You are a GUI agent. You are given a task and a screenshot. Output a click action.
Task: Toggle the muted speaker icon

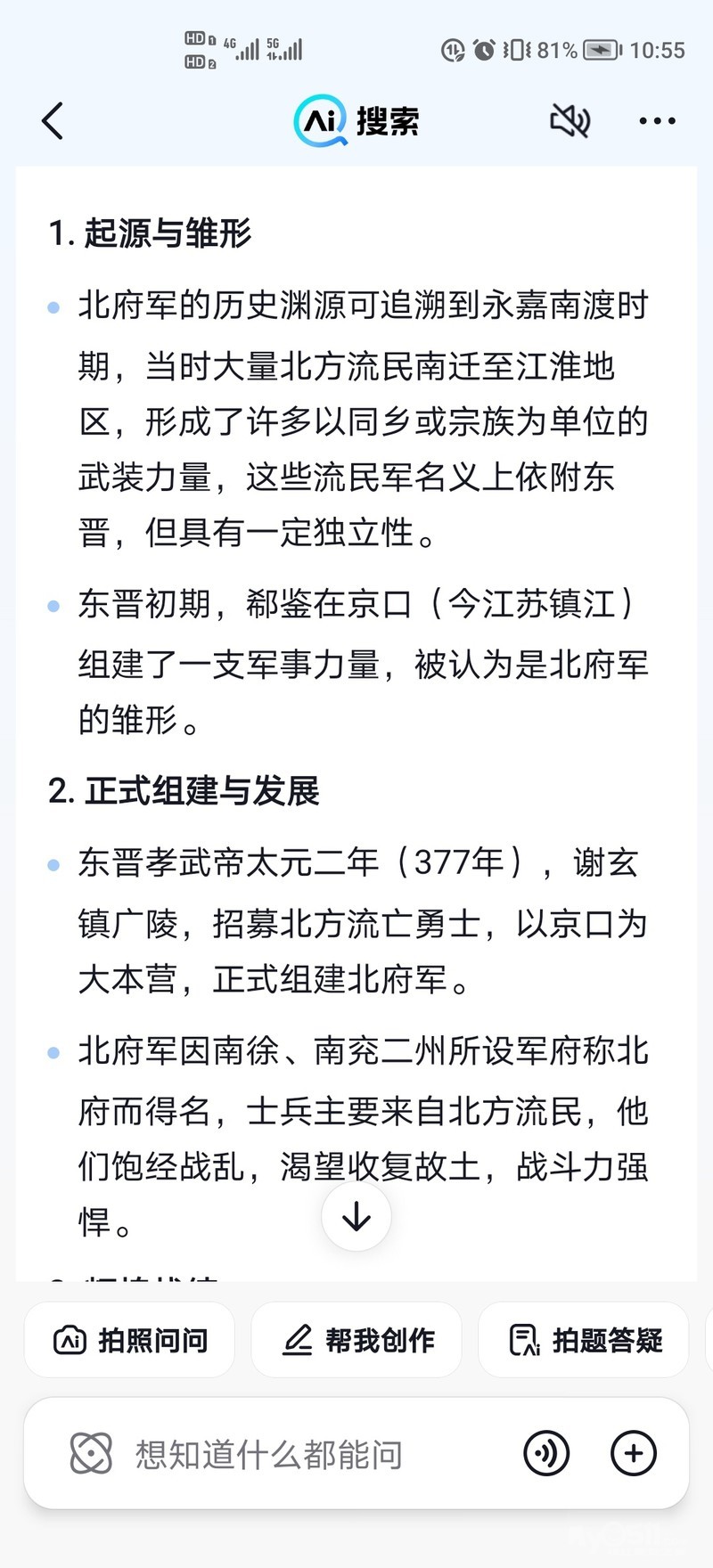(x=570, y=120)
